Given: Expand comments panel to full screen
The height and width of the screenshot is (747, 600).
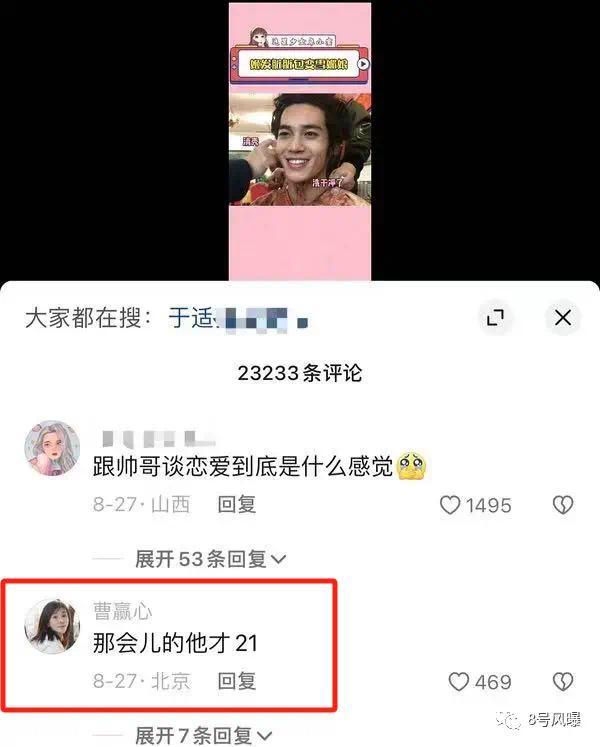Looking at the screenshot, I should 494,318.
